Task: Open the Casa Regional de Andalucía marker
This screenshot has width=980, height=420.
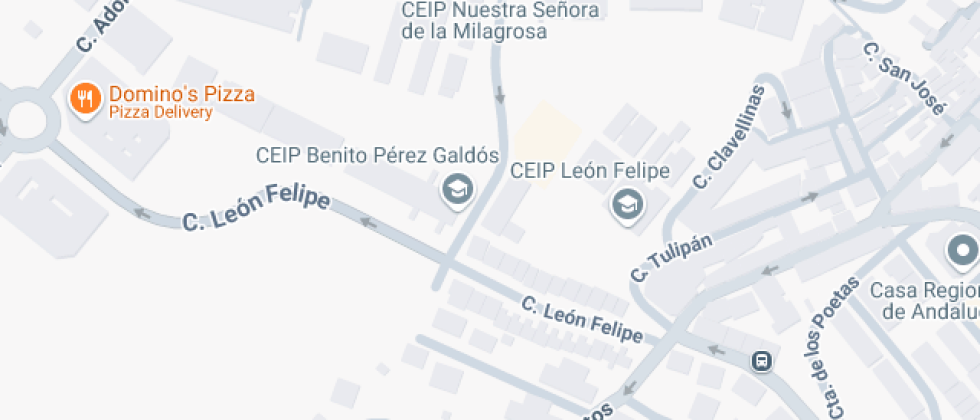Action: [x=963, y=248]
